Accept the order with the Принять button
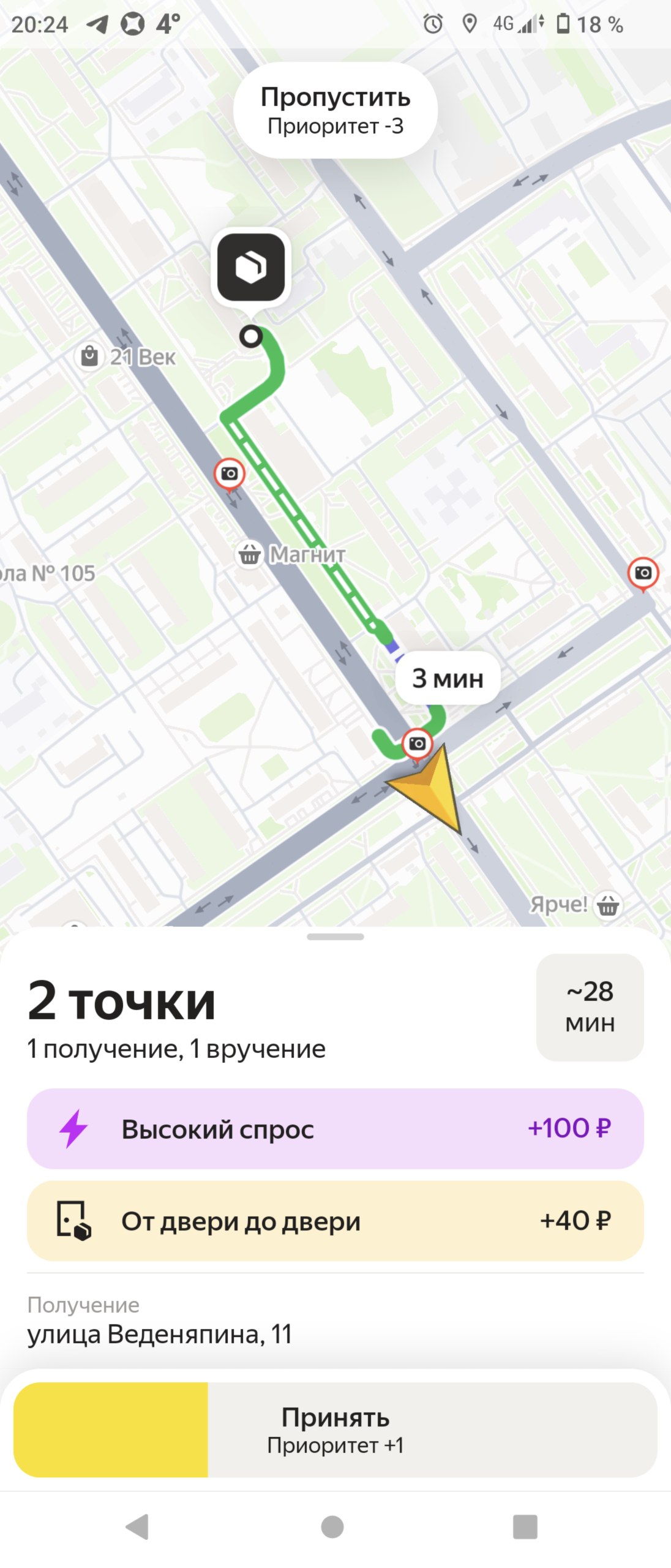Viewport: 671px width, 1568px height. (335, 1430)
